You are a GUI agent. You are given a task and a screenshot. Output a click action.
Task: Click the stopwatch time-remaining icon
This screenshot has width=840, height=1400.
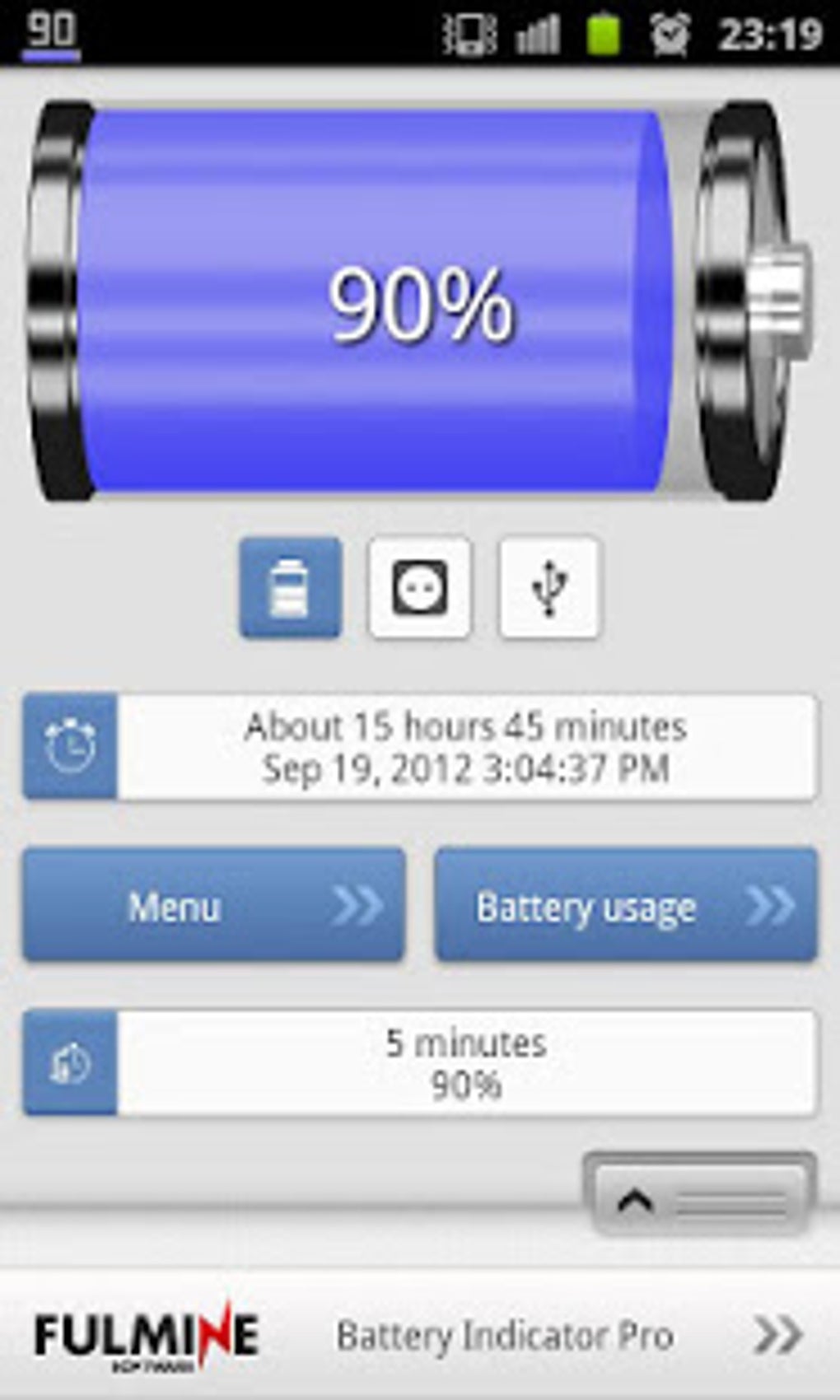click(70, 746)
